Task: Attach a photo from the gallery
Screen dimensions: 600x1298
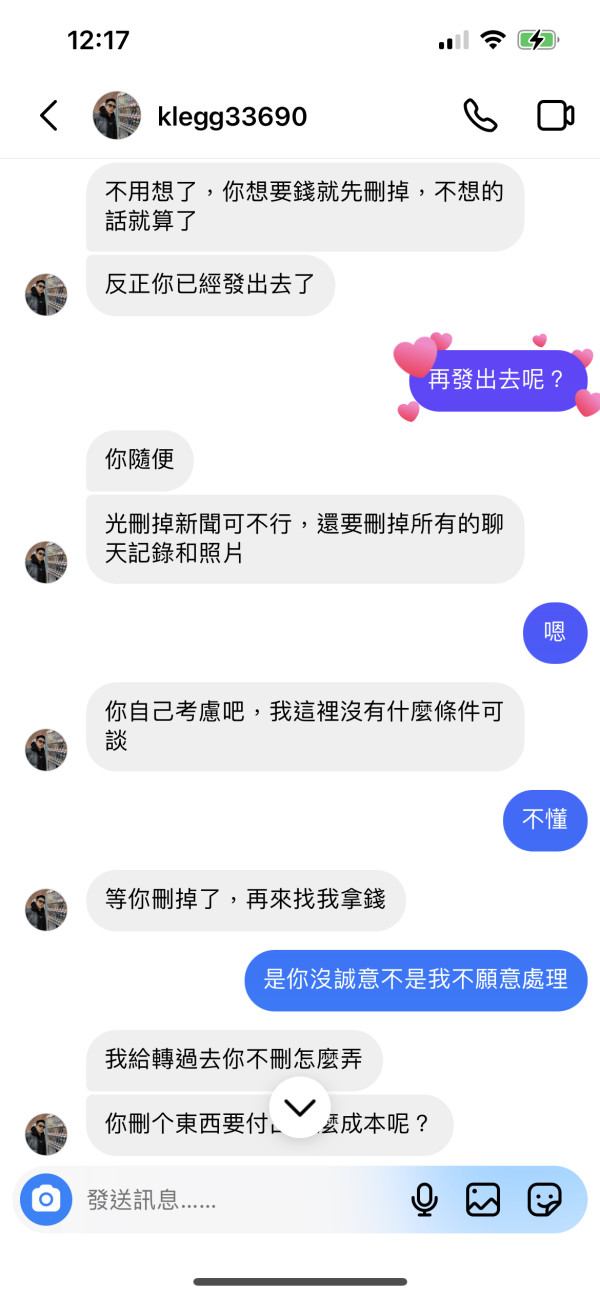Action: [x=483, y=1199]
